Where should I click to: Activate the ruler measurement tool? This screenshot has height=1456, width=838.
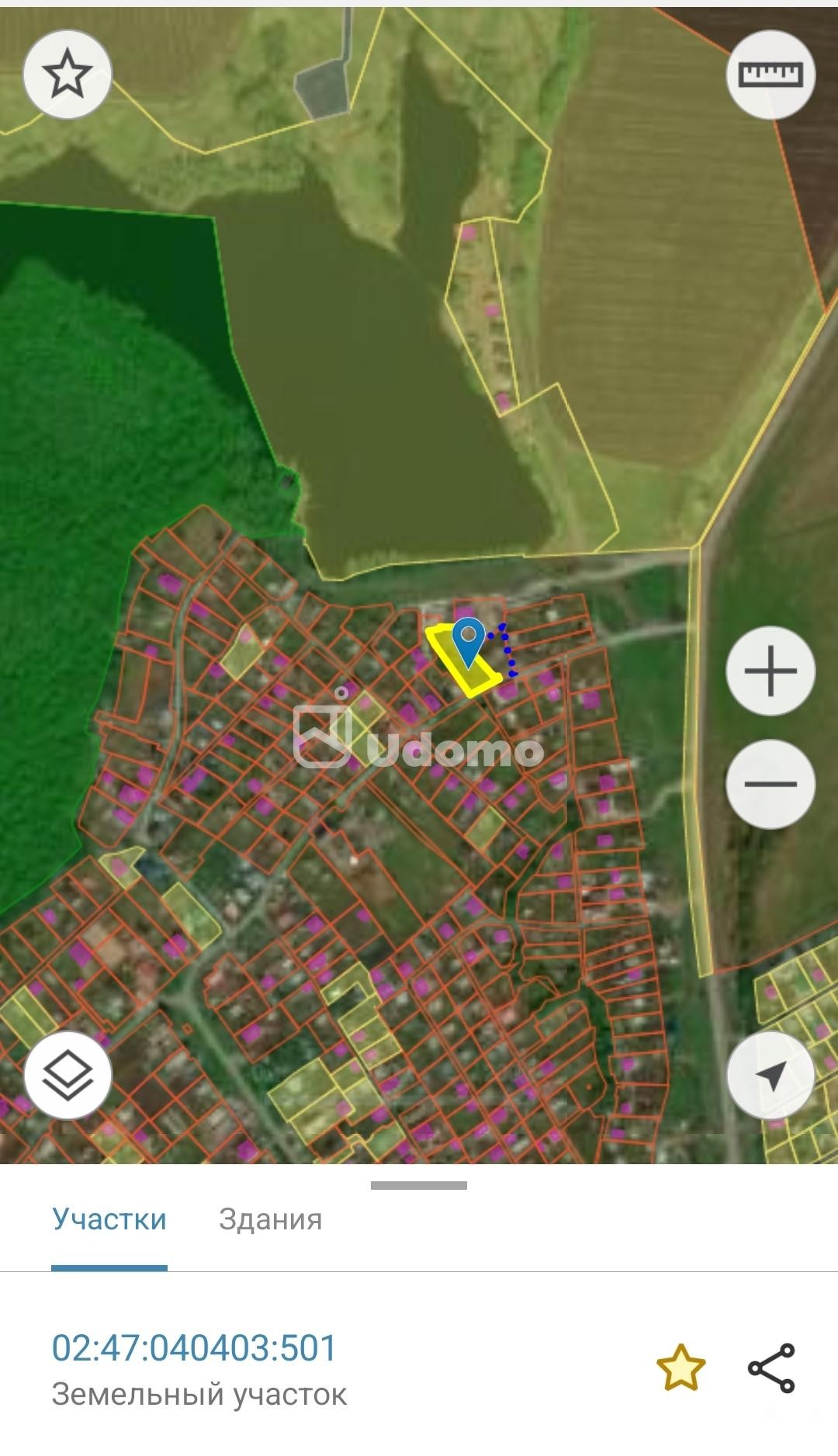770,75
